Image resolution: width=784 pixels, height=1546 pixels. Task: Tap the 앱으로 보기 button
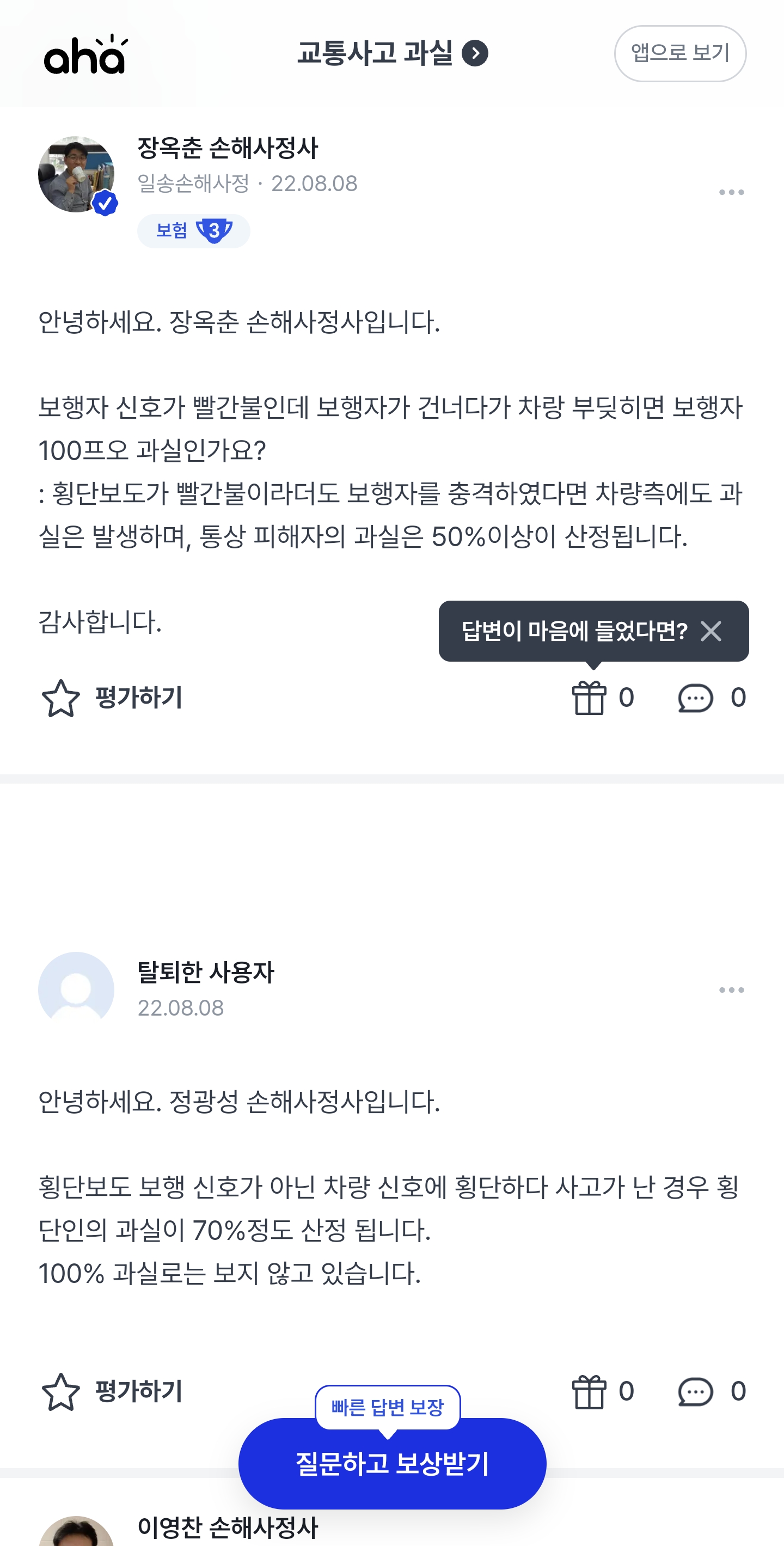(679, 53)
